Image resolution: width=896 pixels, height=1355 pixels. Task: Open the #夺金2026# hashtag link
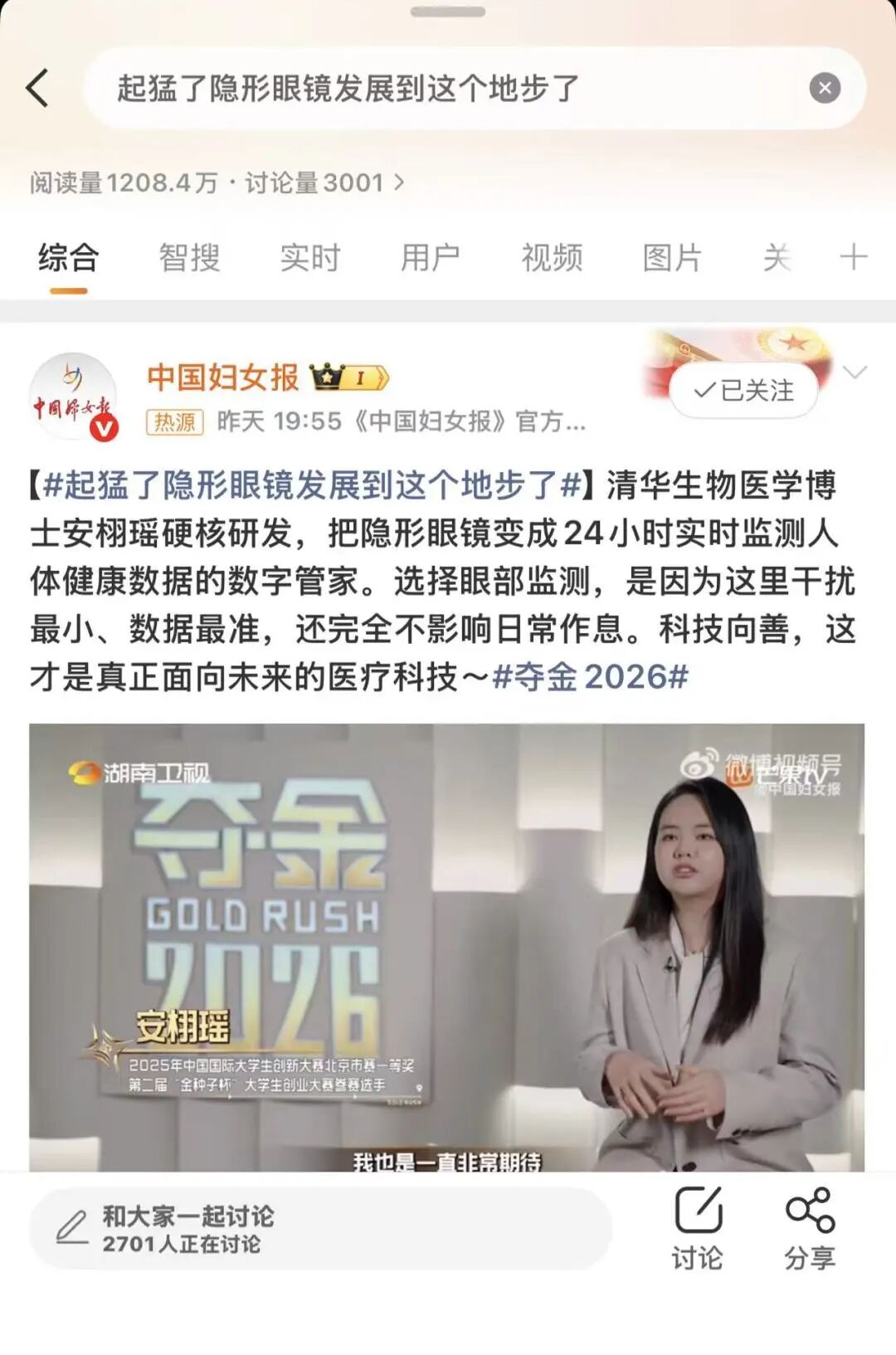[590, 677]
